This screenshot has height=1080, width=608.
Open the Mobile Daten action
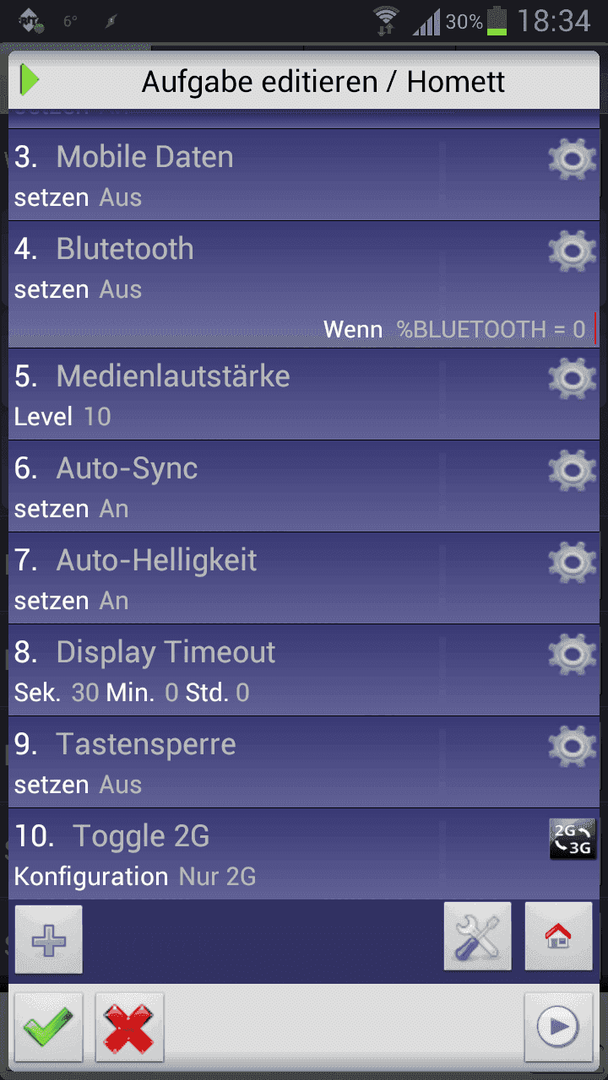[304, 174]
